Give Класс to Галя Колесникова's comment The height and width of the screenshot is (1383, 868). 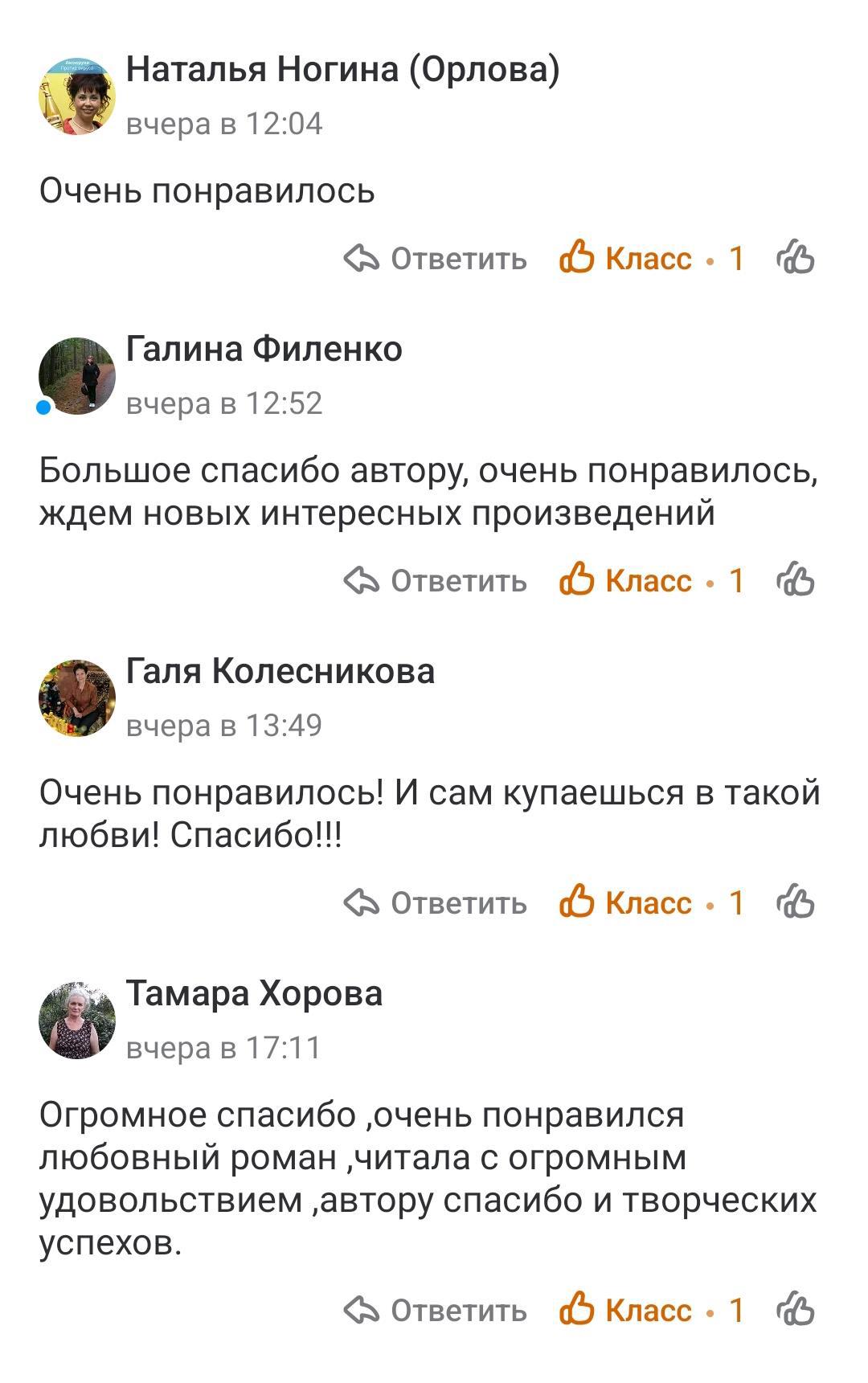click(x=626, y=903)
